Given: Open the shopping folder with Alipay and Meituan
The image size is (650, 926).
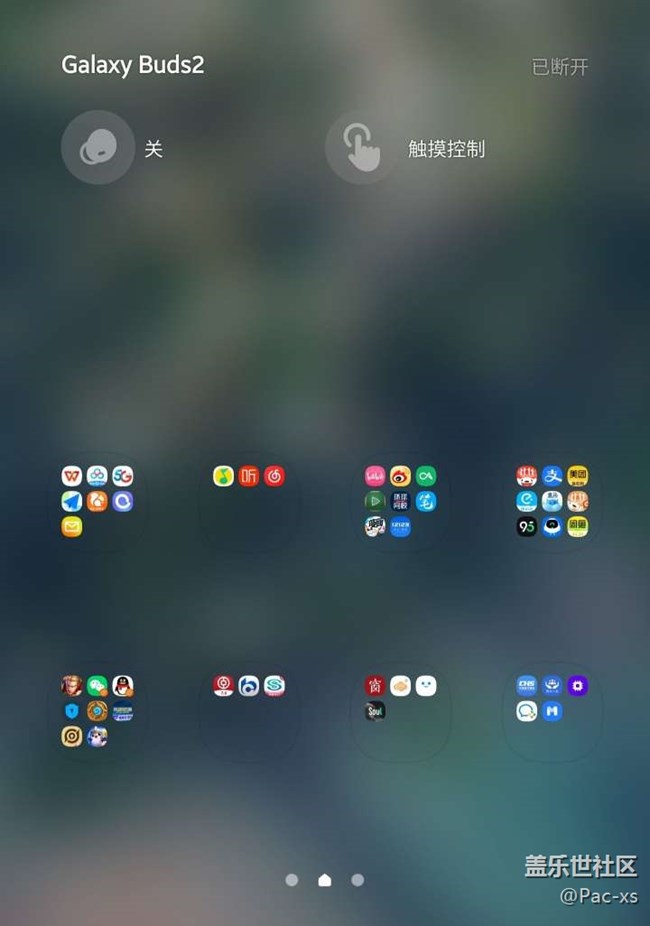Looking at the screenshot, I should pyautogui.click(x=552, y=501).
